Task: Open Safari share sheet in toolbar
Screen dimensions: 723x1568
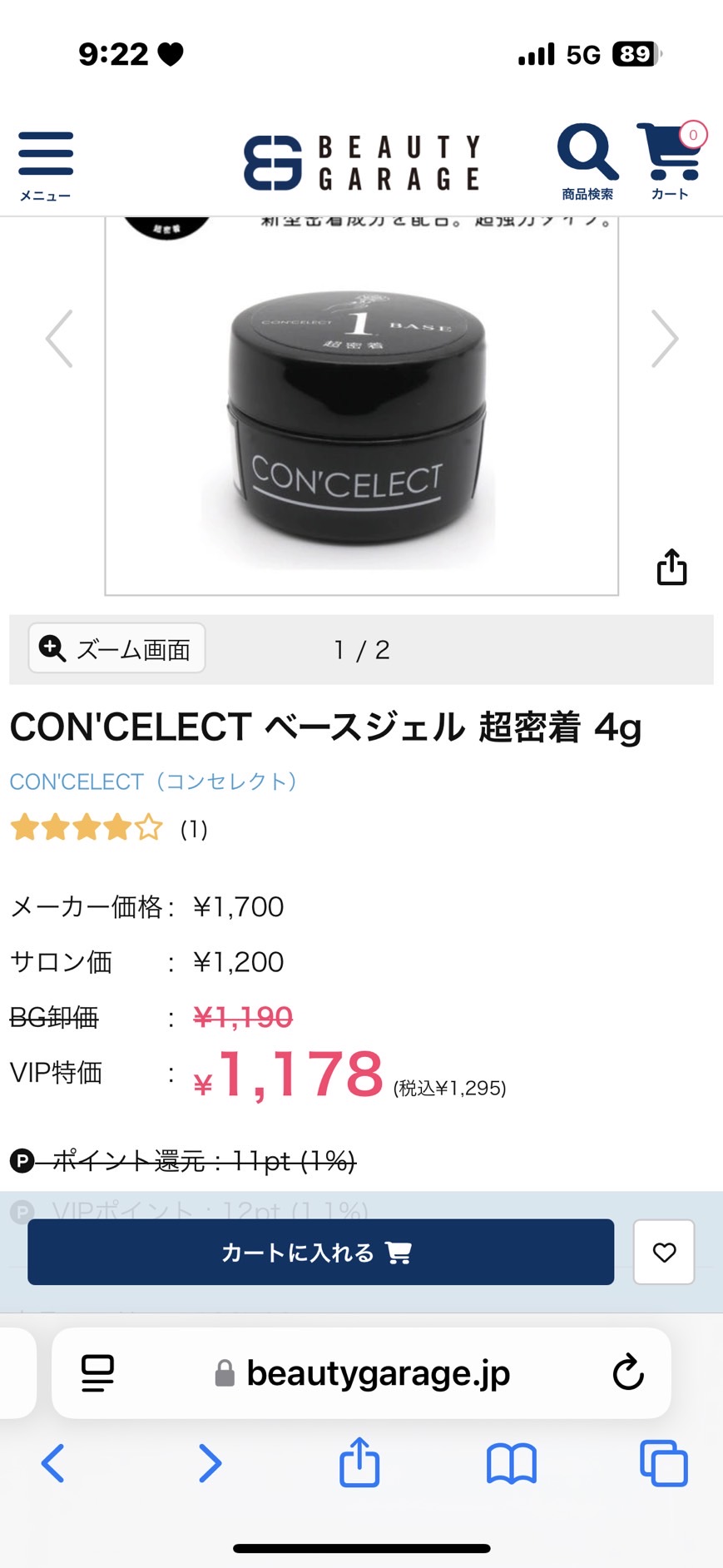Action: 359,1463
